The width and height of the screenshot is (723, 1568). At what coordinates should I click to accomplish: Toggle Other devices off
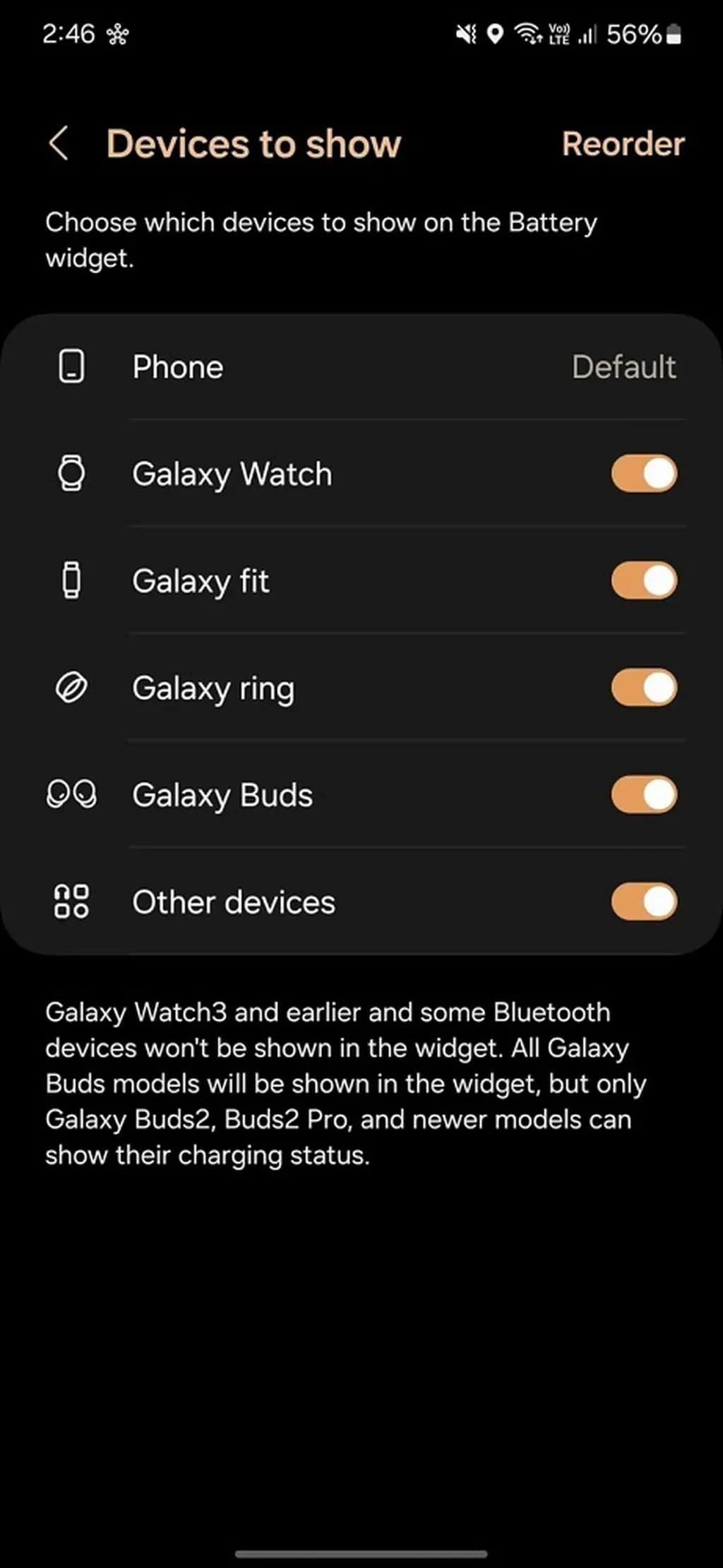coord(643,902)
